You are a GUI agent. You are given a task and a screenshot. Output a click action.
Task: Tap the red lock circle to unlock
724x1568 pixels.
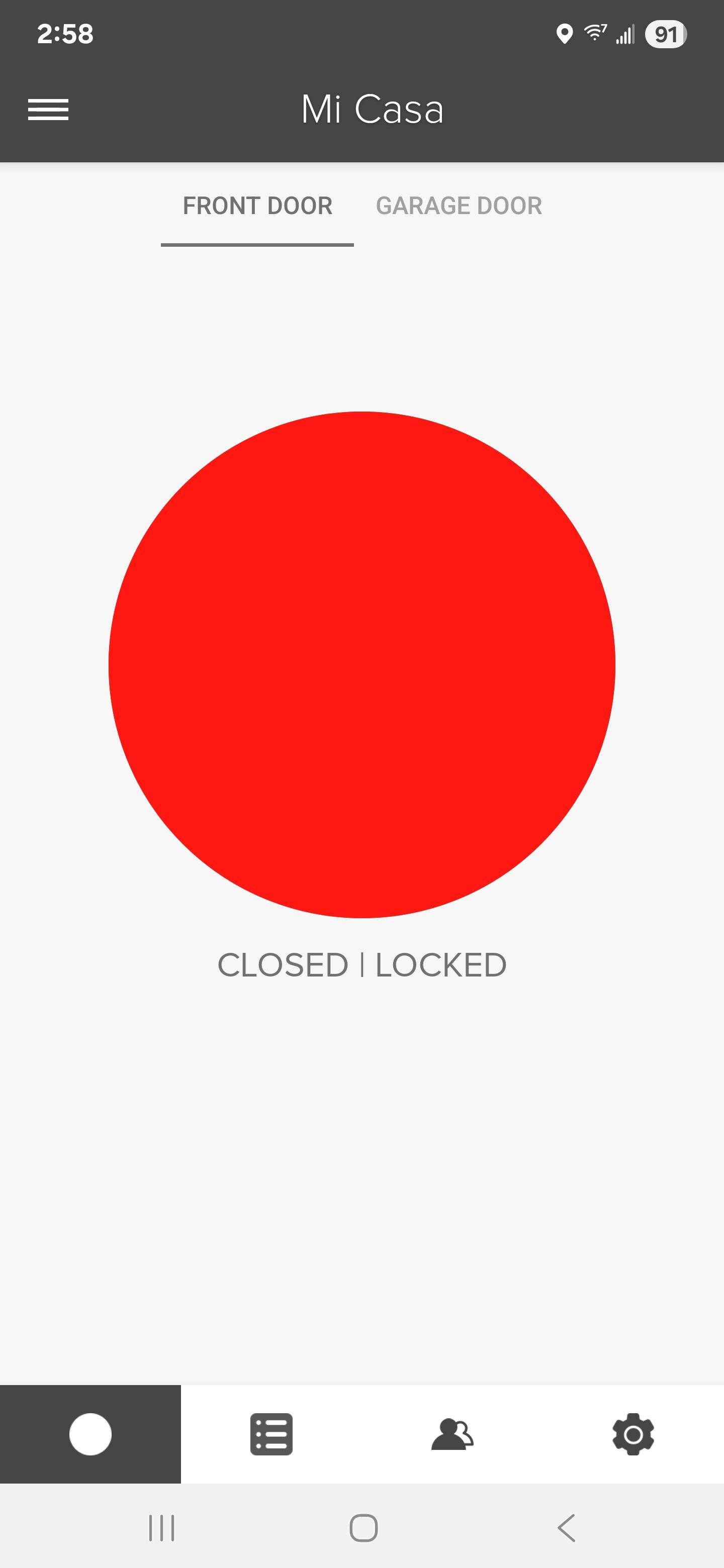(x=361, y=664)
